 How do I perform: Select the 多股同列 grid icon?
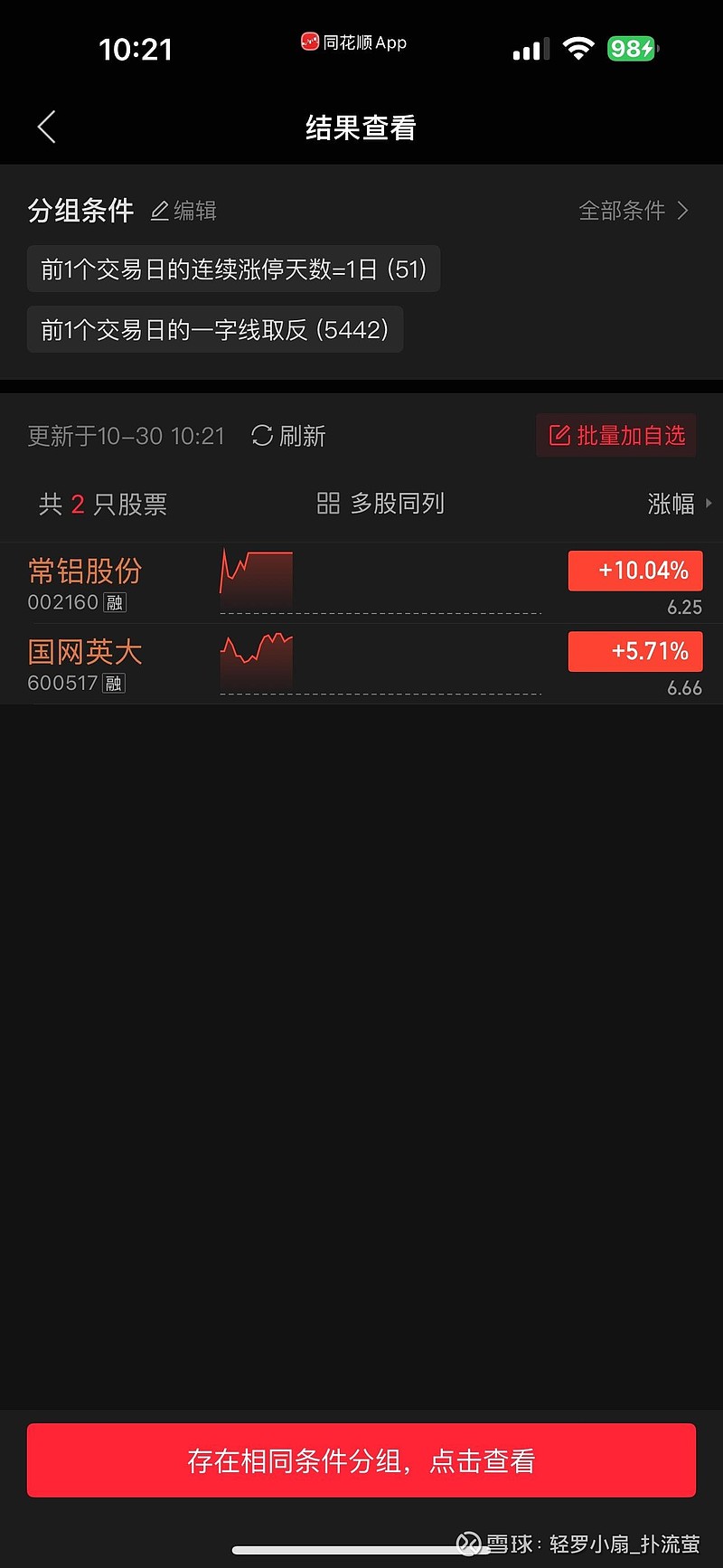[x=329, y=503]
